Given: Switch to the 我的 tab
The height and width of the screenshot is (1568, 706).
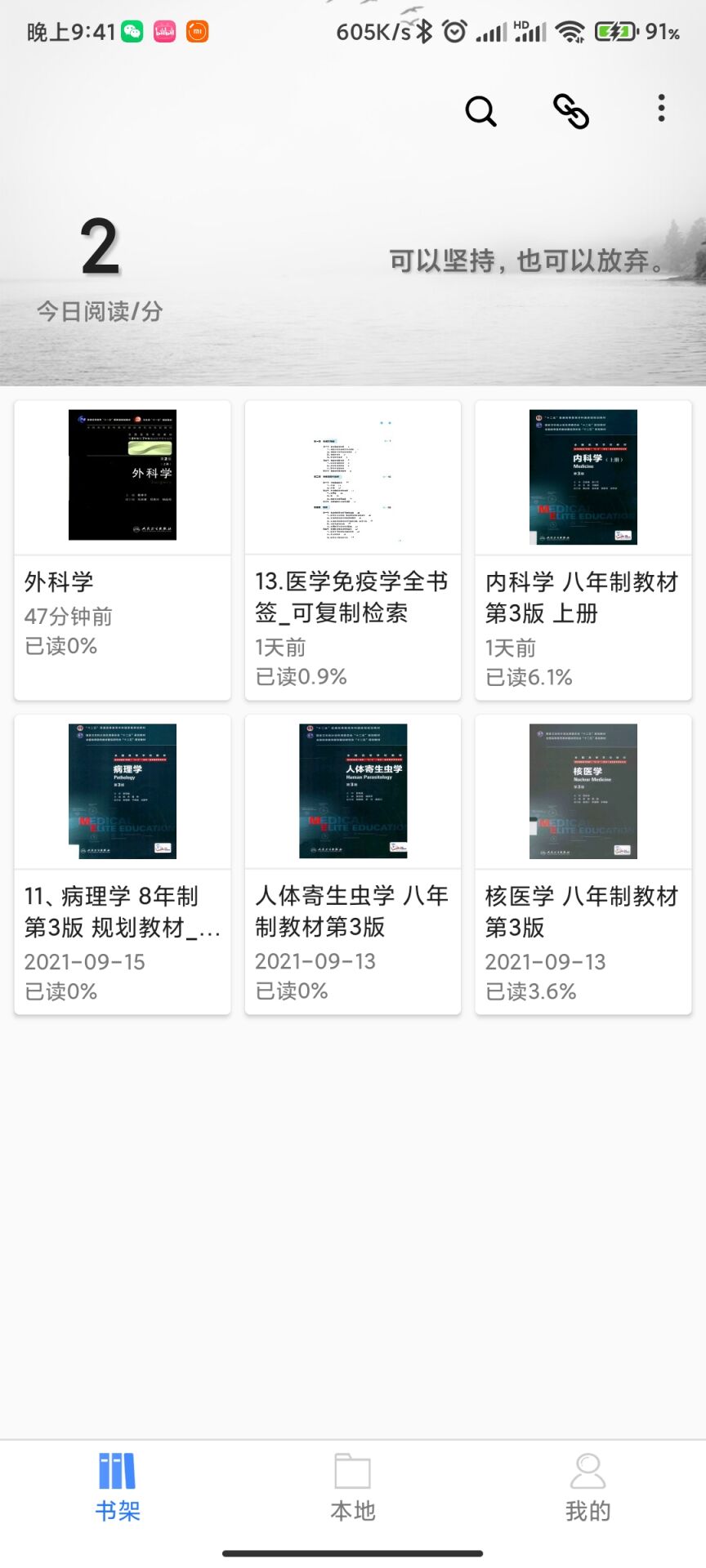Looking at the screenshot, I should pyautogui.click(x=588, y=1488).
